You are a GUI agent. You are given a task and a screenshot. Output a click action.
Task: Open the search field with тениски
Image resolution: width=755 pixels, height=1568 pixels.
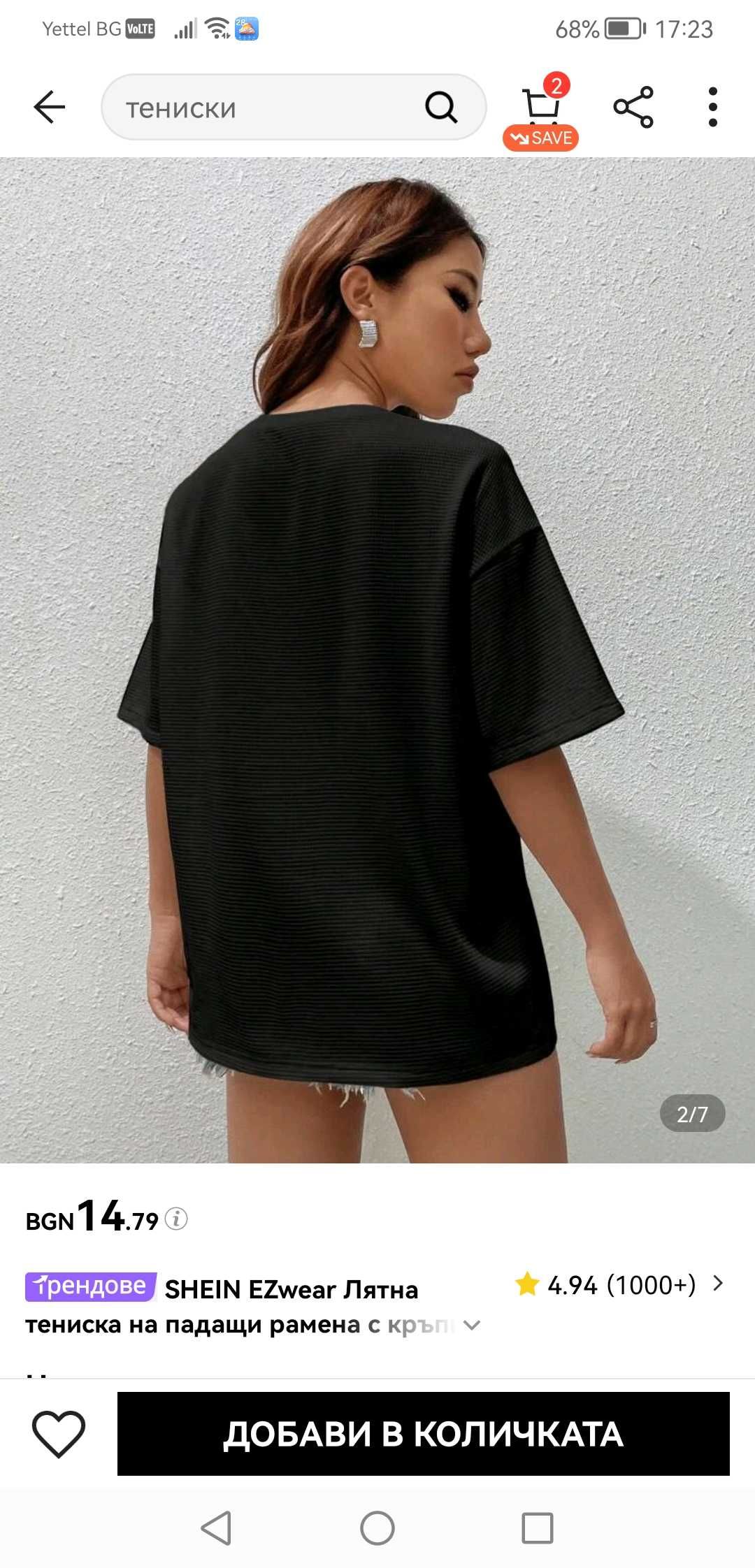tap(266, 108)
